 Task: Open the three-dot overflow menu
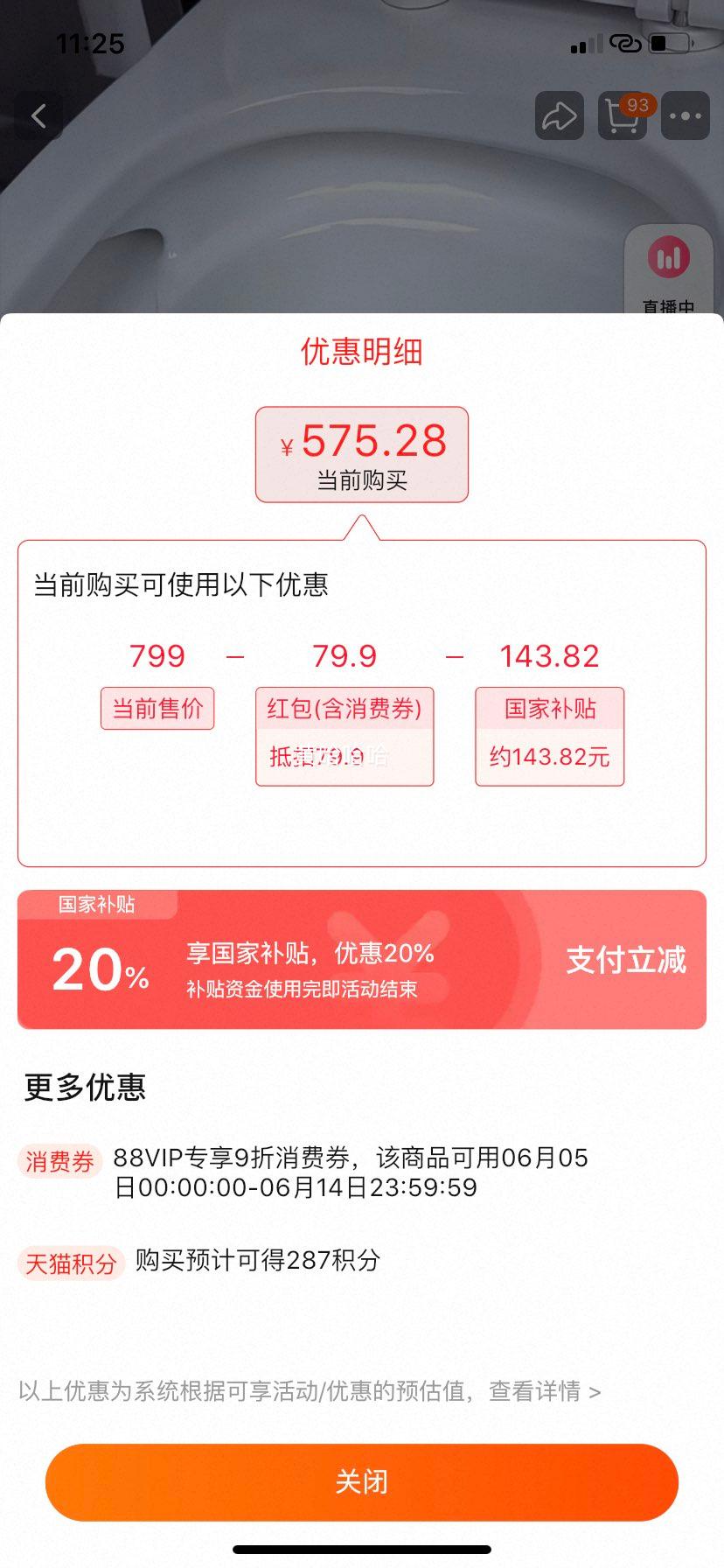click(685, 115)
